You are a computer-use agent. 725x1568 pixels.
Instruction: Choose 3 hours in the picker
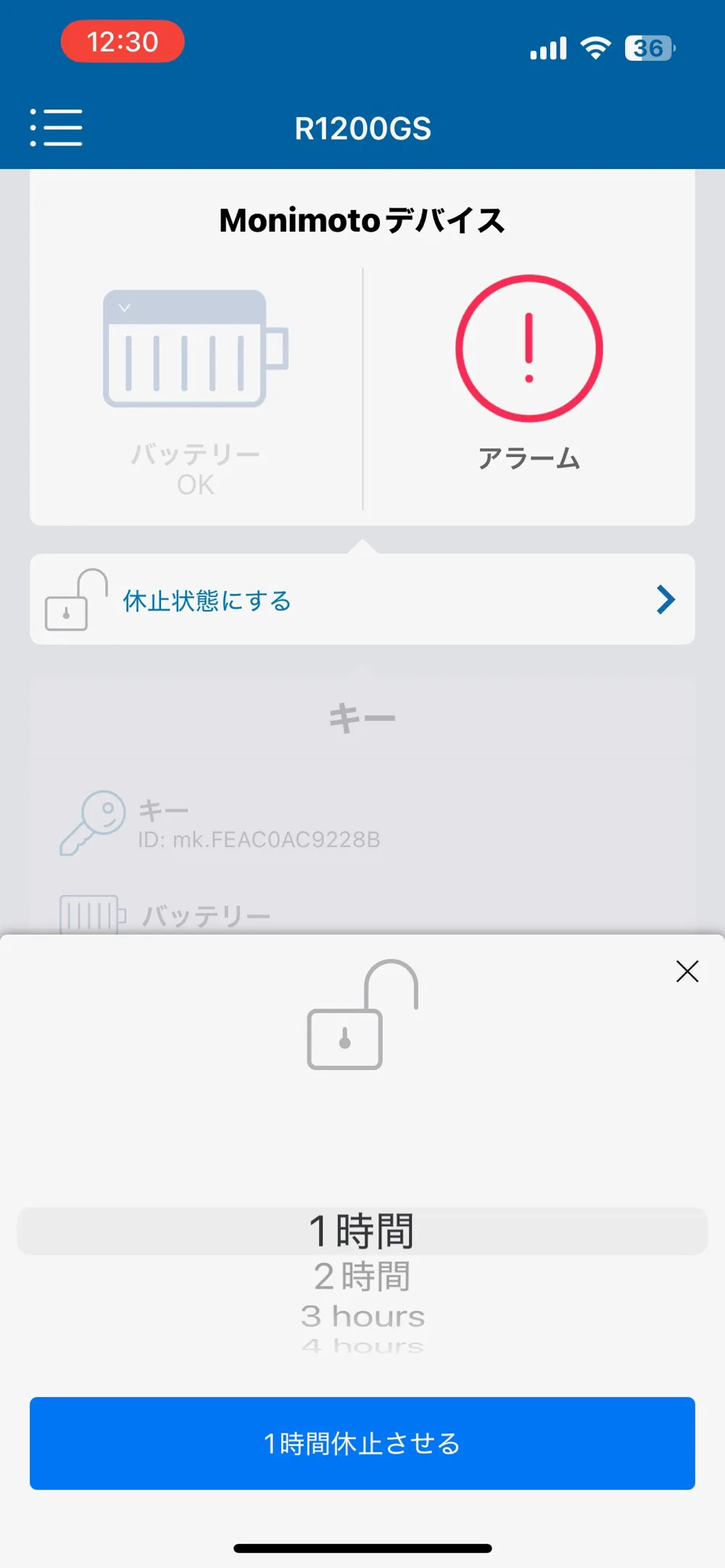click(362, 1316)
